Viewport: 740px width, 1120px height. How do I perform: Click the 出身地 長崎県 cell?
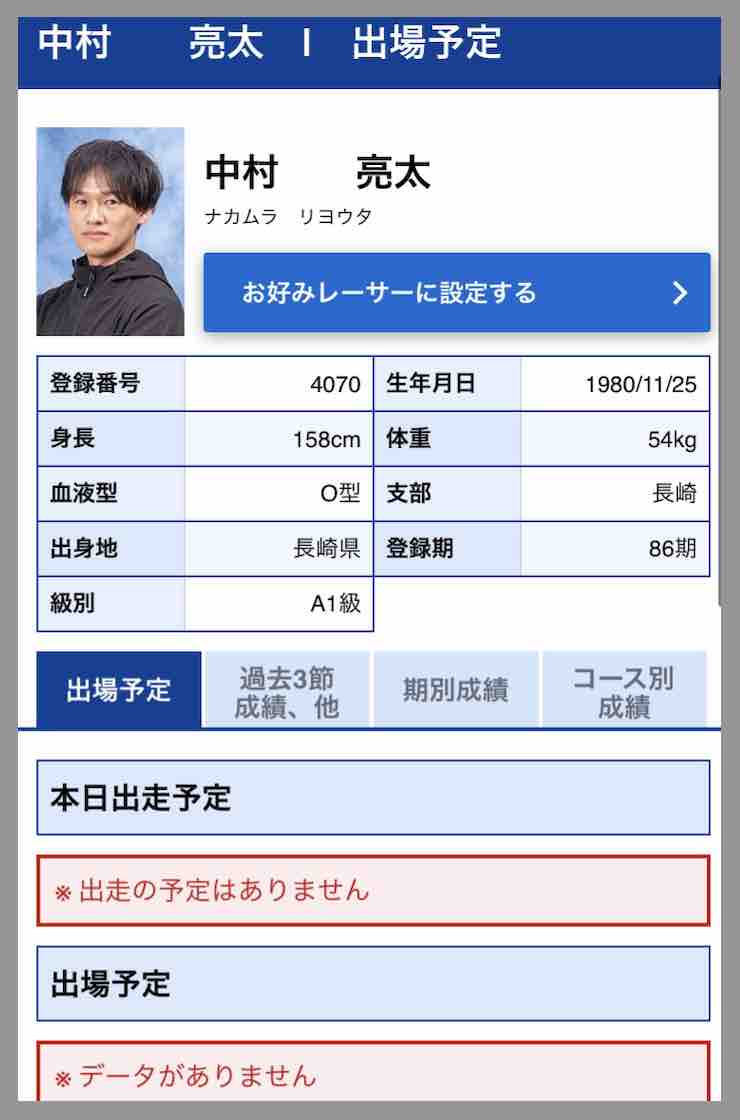(280, 548)
